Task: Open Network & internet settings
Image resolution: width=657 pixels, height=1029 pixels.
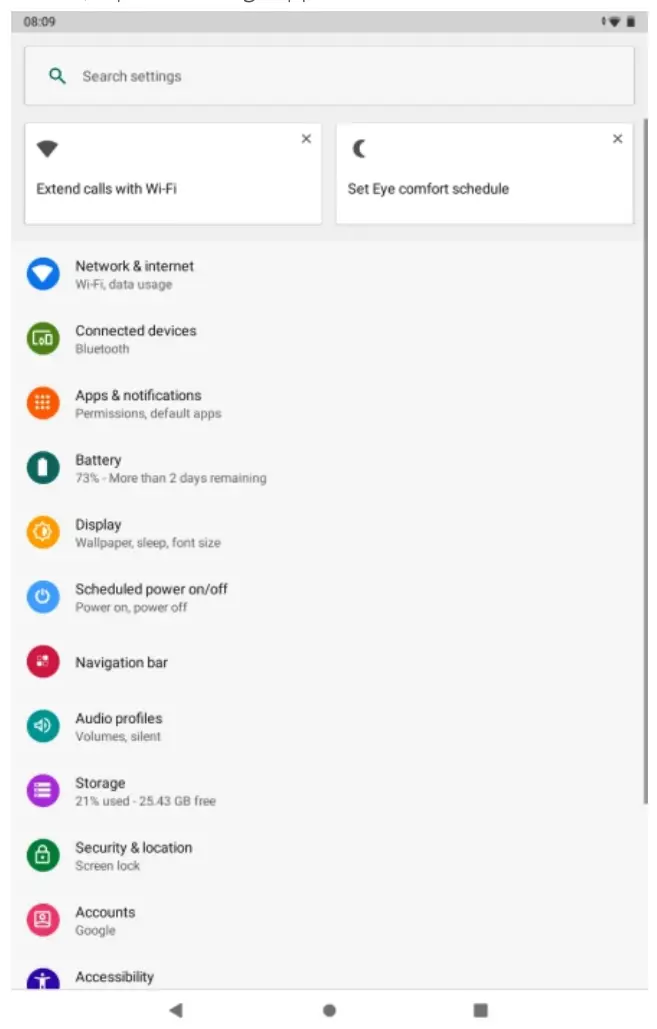Action: [134, 274]
